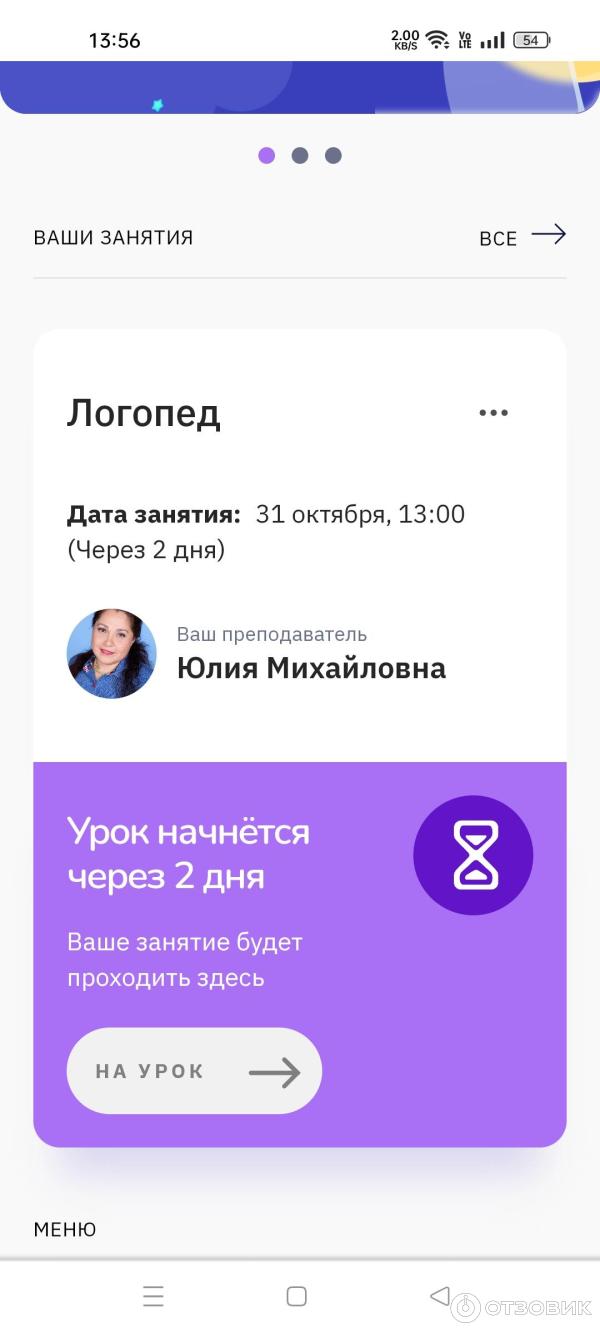Open teacher Юлия Михайловна's profile photo
The height and width of the screenshot is (1333, 600).
112,653
